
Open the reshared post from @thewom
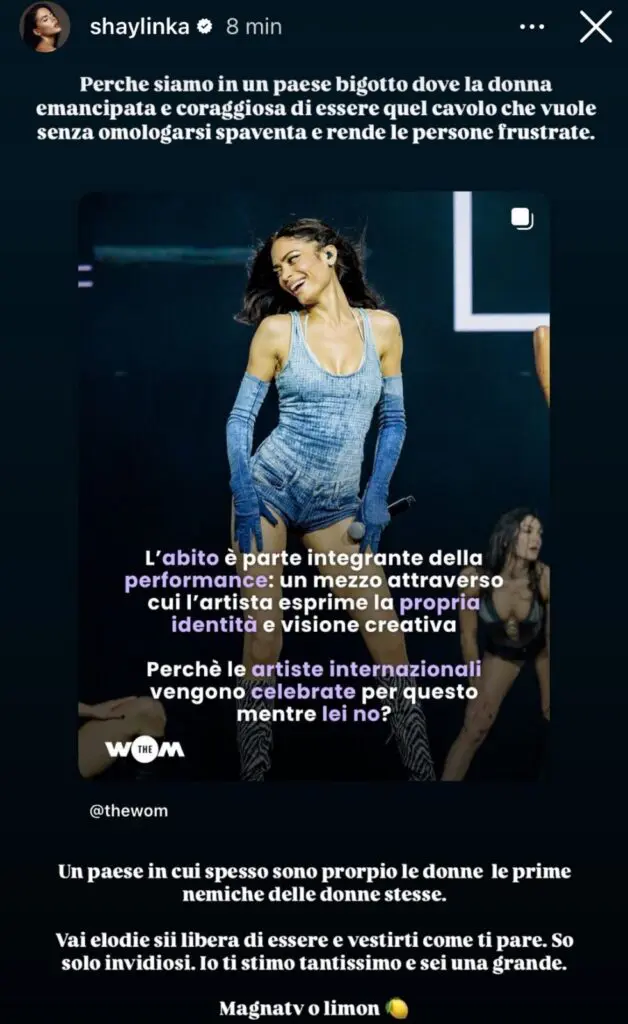(x=313, y=485)
